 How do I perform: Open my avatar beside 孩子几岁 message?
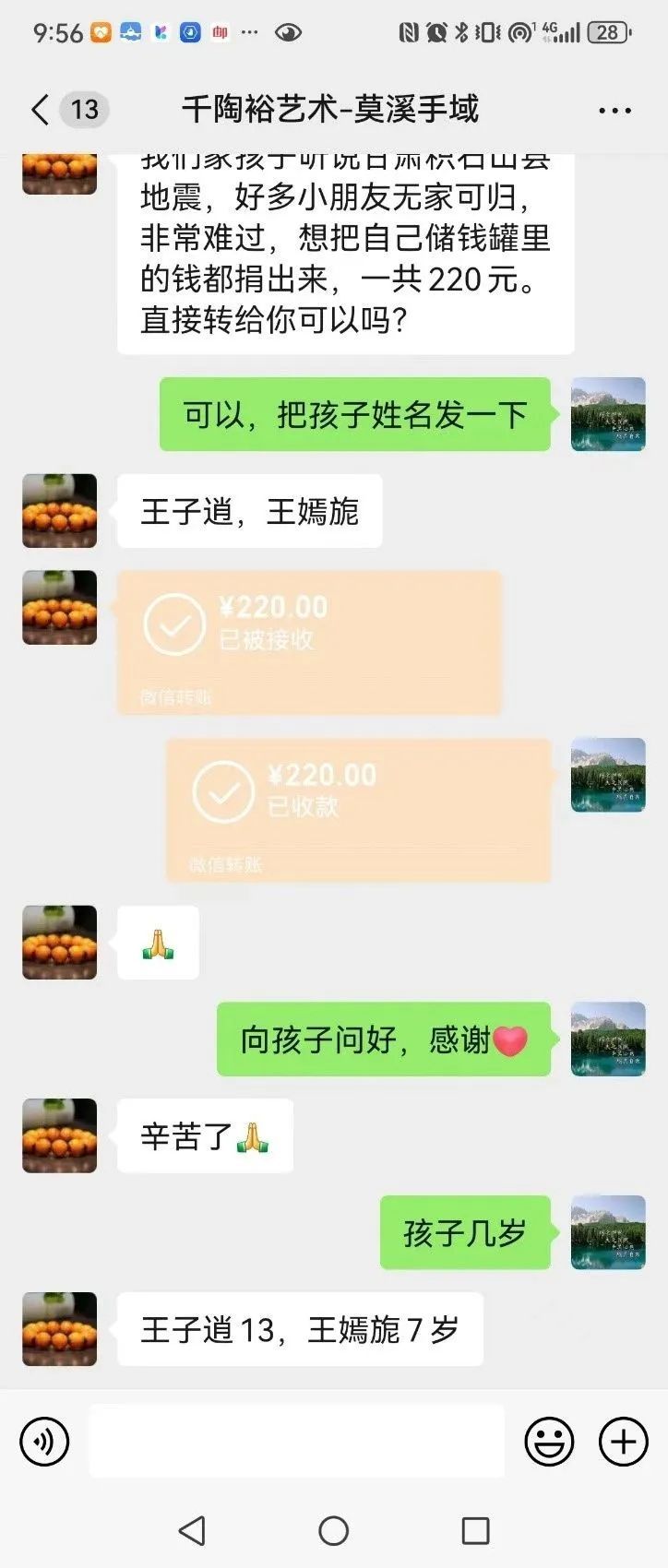pyautogui.click(x=608, y=1232)
